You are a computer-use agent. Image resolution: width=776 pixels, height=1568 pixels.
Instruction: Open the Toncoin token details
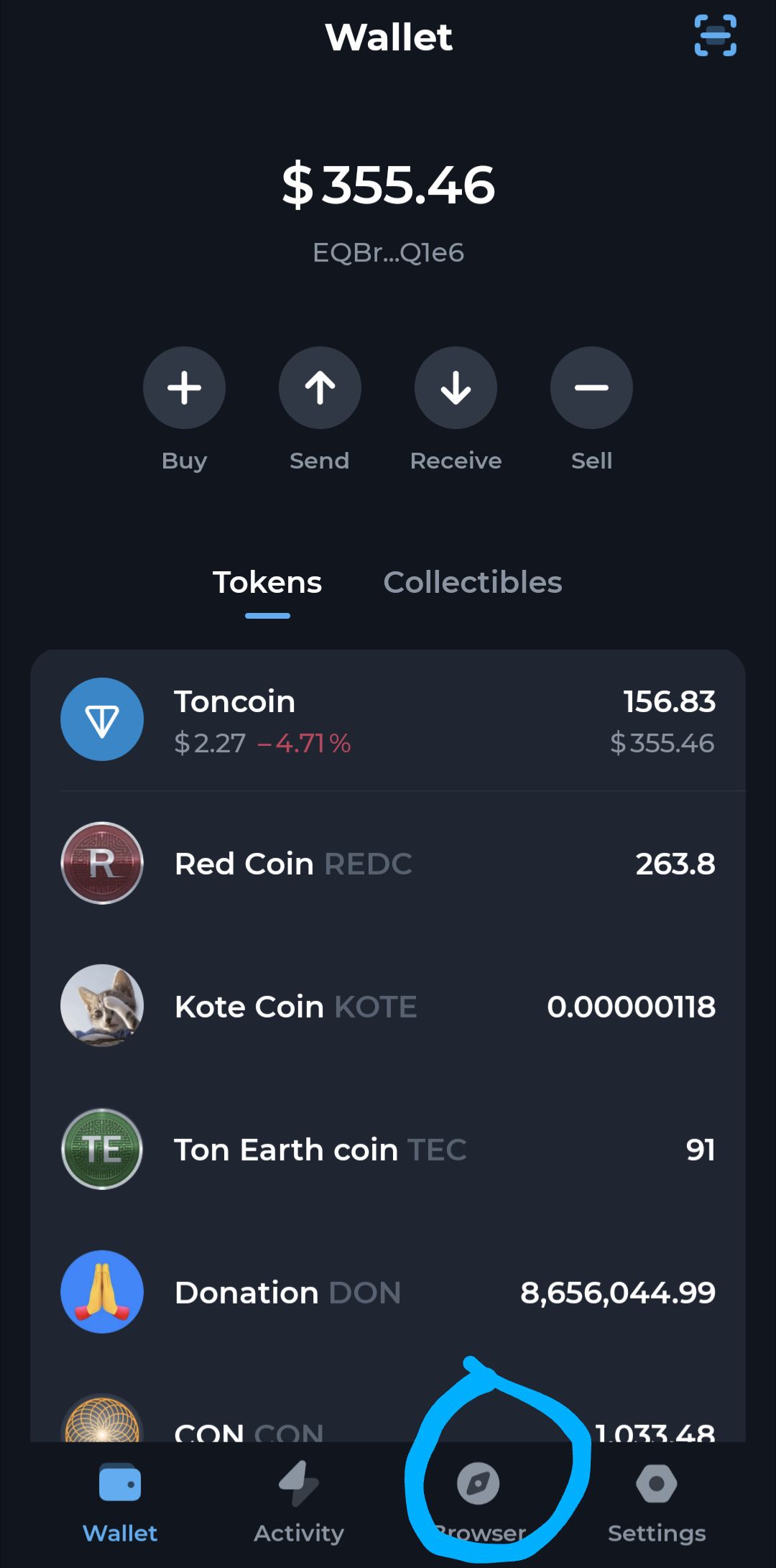(x=388, y=721)
